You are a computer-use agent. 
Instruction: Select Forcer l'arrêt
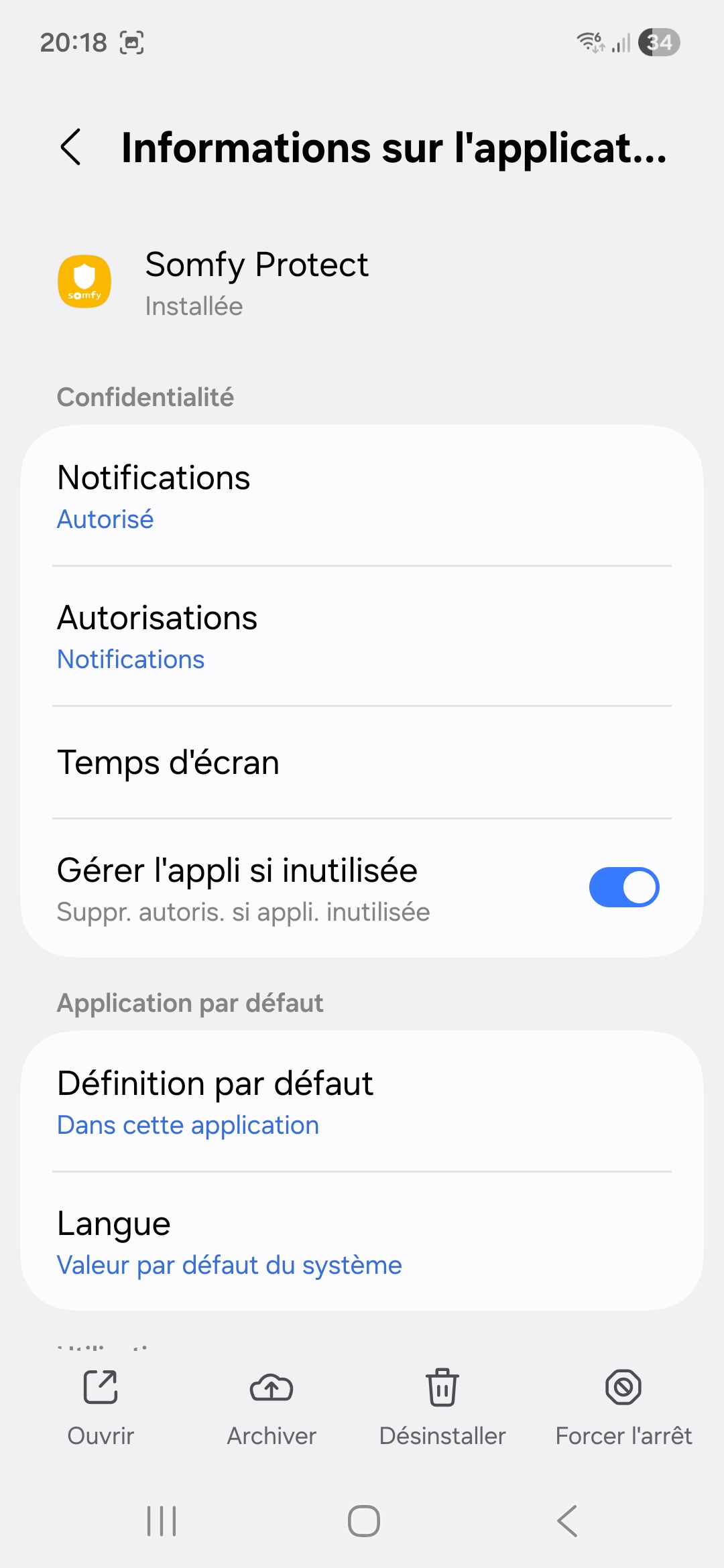point(623,1406)
